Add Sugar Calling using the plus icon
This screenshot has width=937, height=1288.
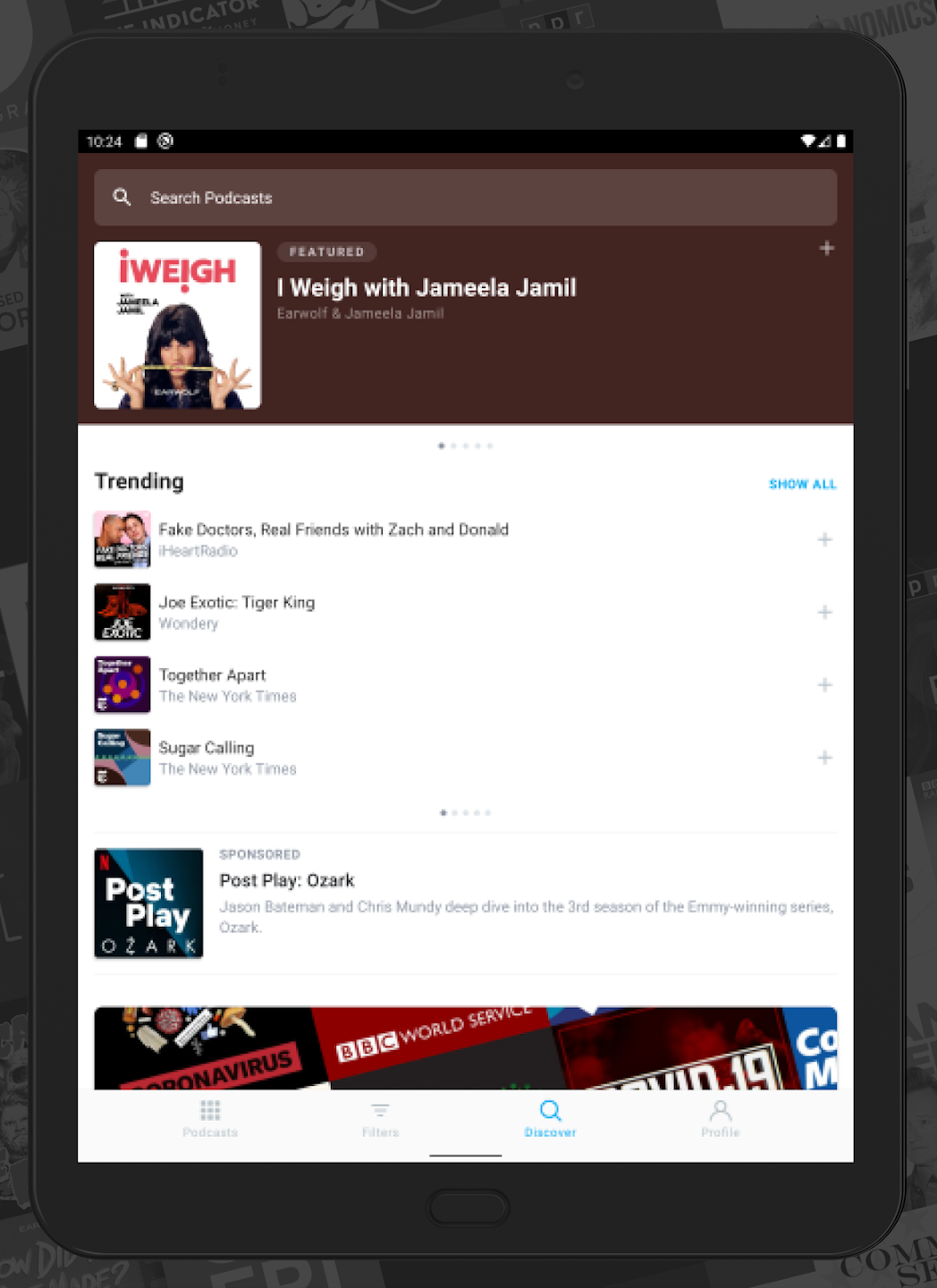824,758
